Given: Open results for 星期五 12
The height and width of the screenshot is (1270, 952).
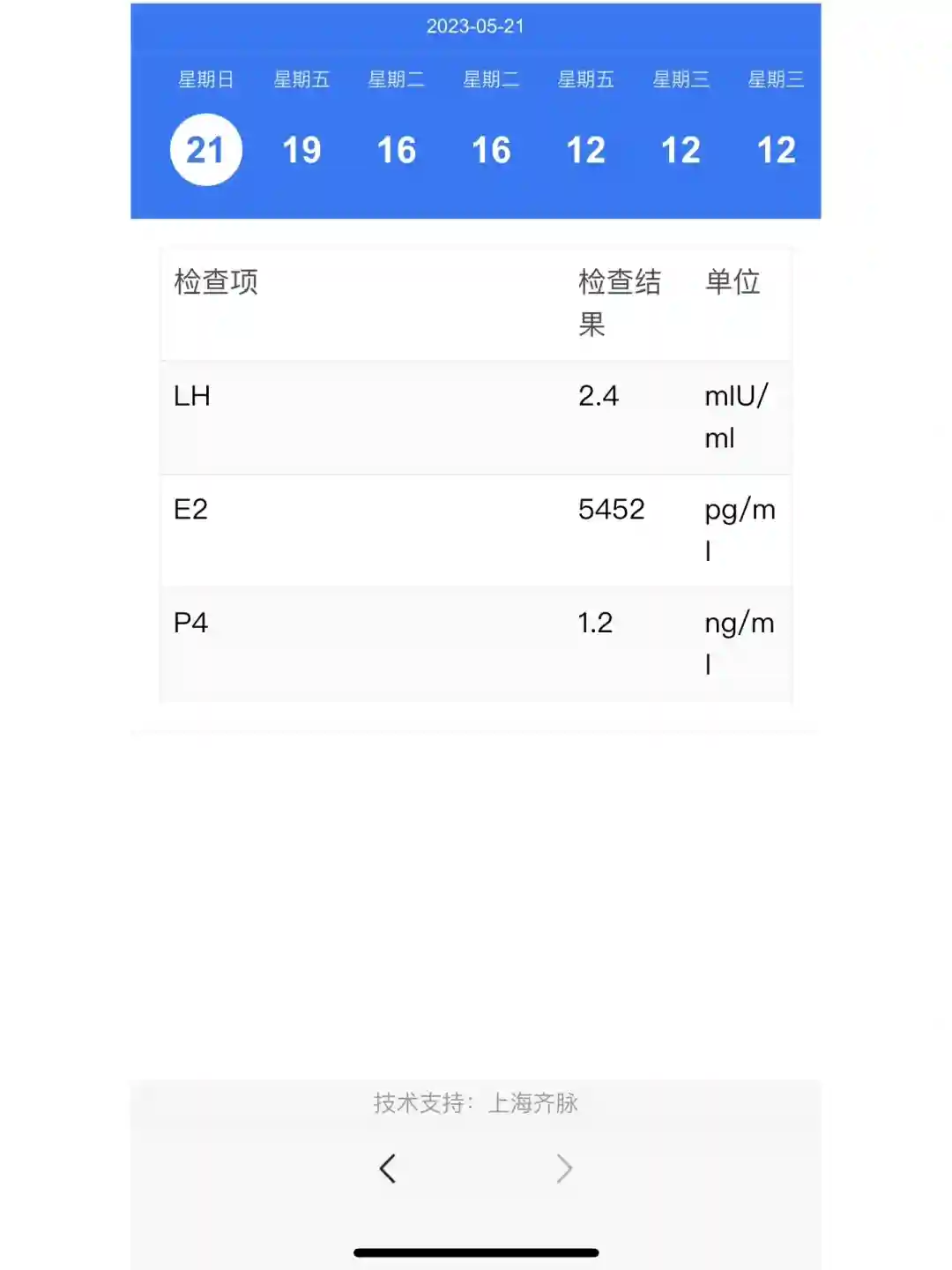Looking at the screenshot, I should 585,149.
